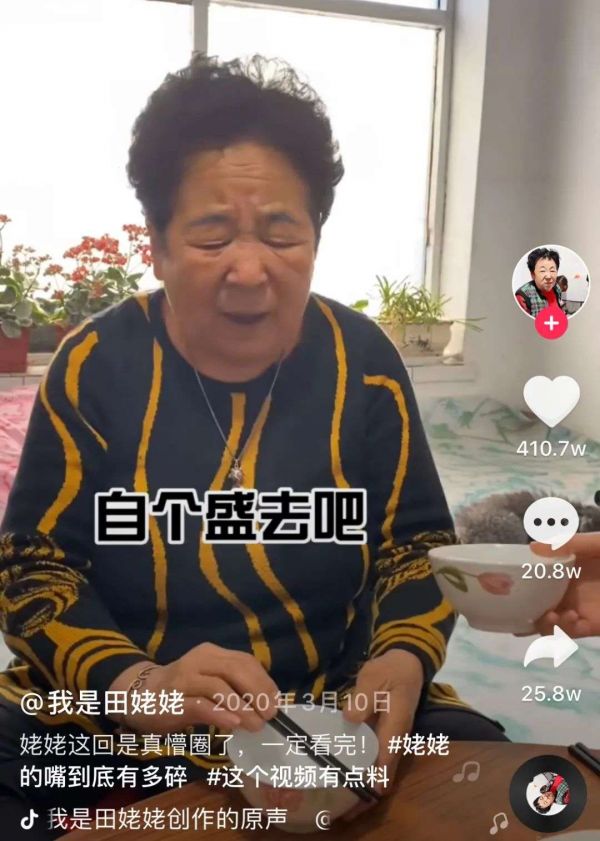Open the original sound 我是田姥姥创作的原声
Screen dimensions: 600x841
tap(167, 819)
